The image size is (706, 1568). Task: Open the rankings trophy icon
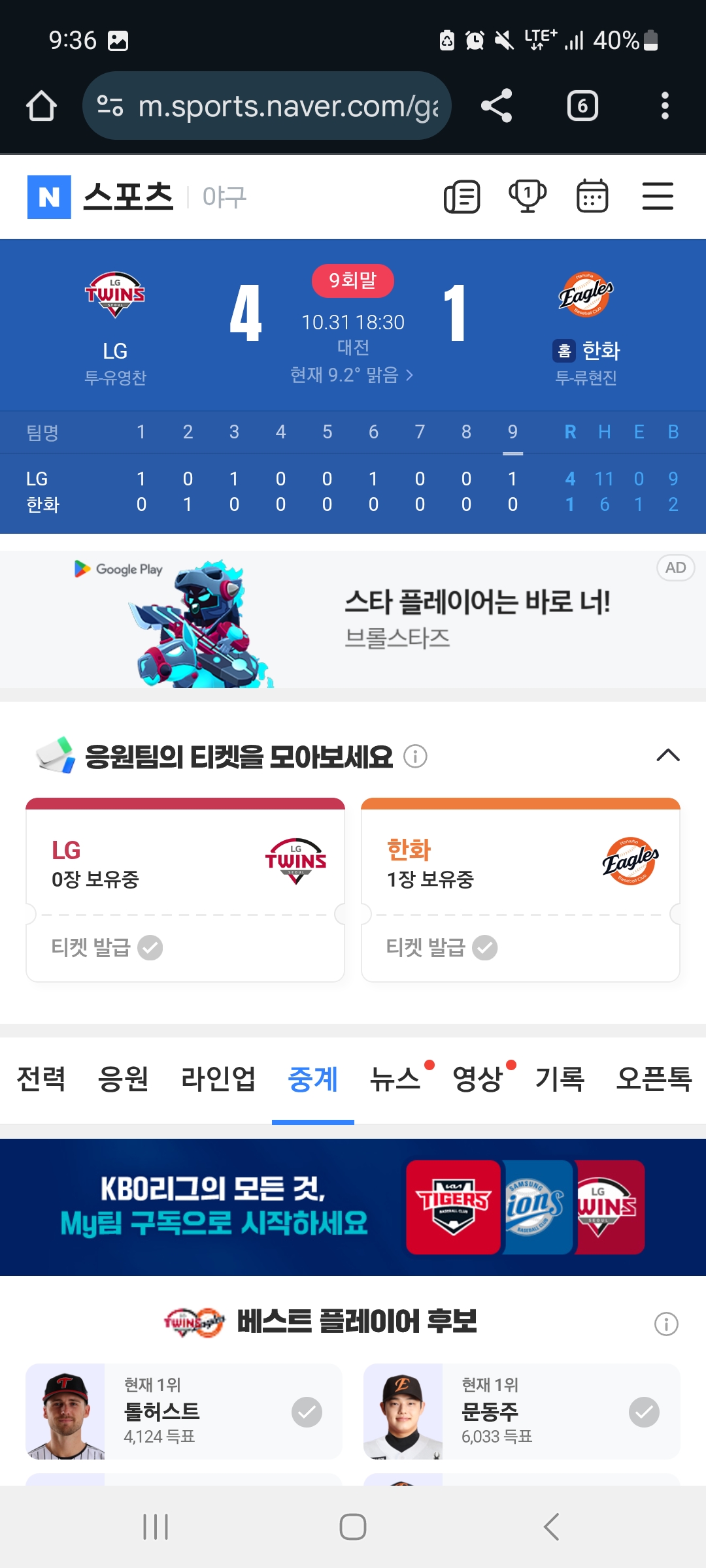[x=527, y=197]
